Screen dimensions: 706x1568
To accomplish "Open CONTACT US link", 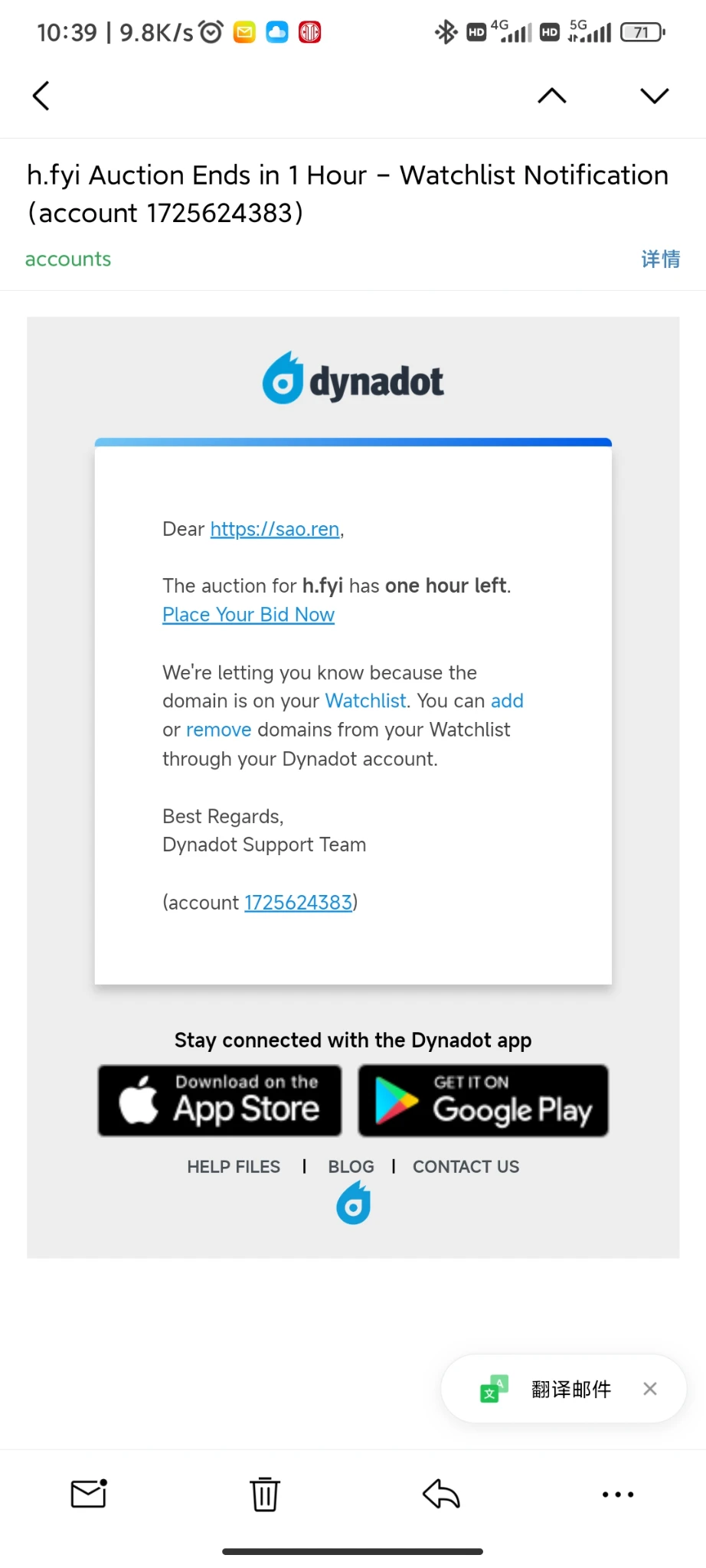I will pyautogui.click(x=466, y=1167).
